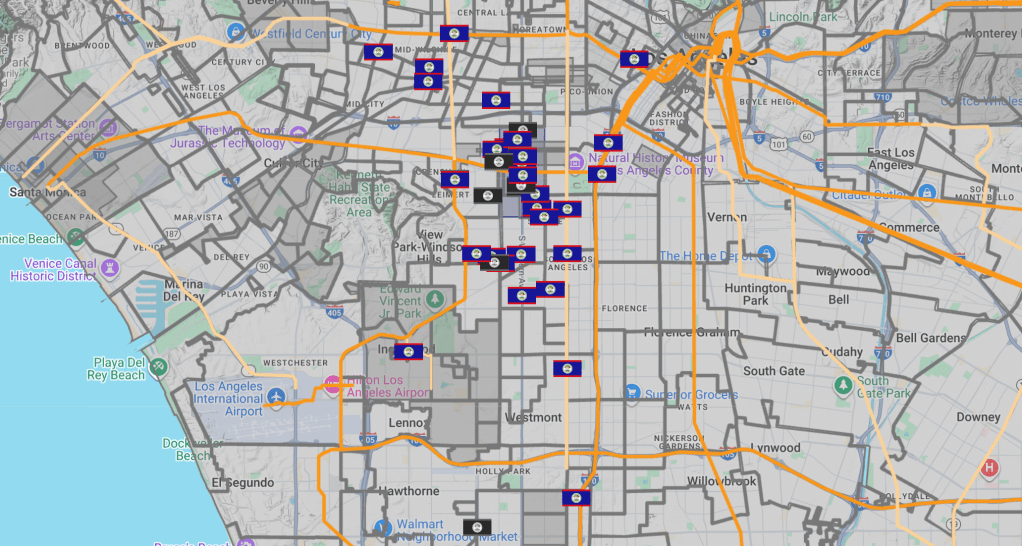Tap Edward Vincent Jr. Park pin
The image size is (1022, 546).
click(x=434, y=297)
